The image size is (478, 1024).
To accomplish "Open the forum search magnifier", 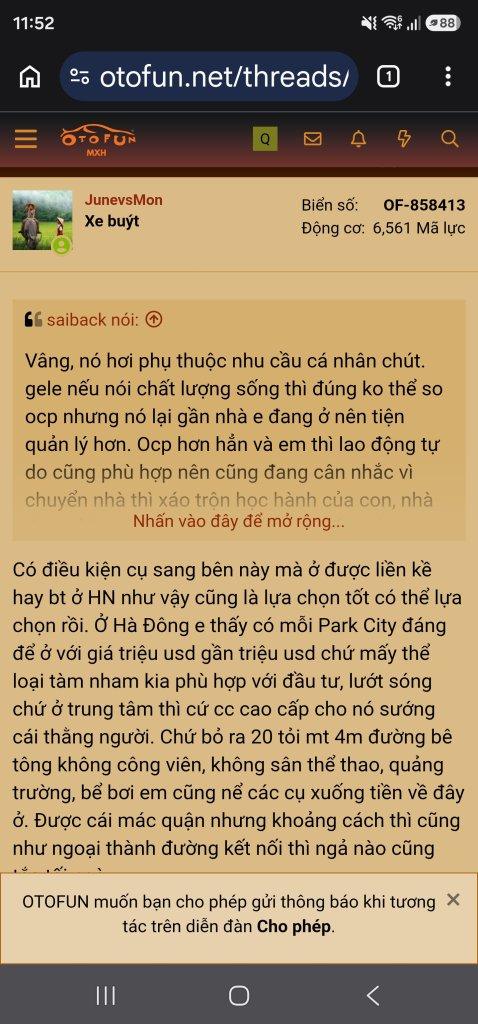I will pos(450,139).
